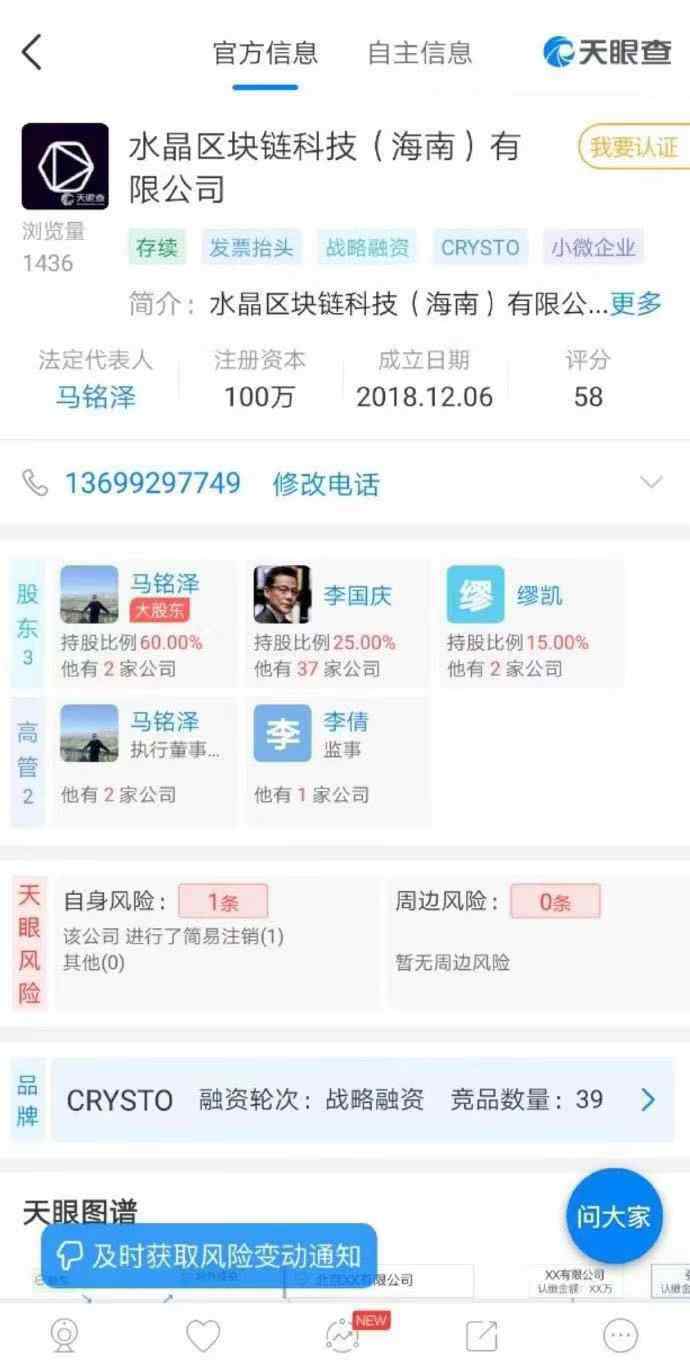690x1360 pixels.
Task: Select the 官方信息 tab
Action: tap(265, 52)
